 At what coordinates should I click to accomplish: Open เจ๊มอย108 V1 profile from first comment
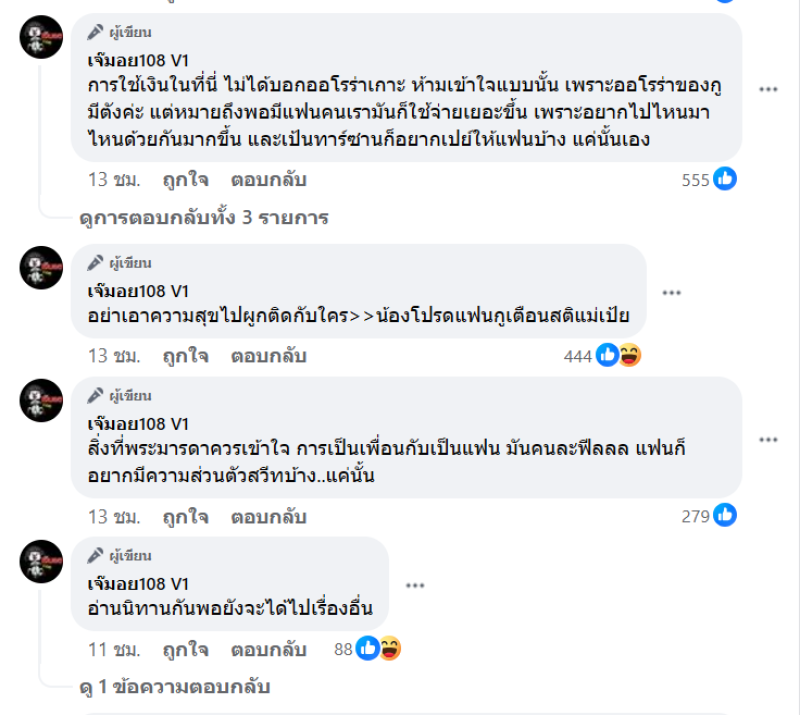tap(137, 61)
